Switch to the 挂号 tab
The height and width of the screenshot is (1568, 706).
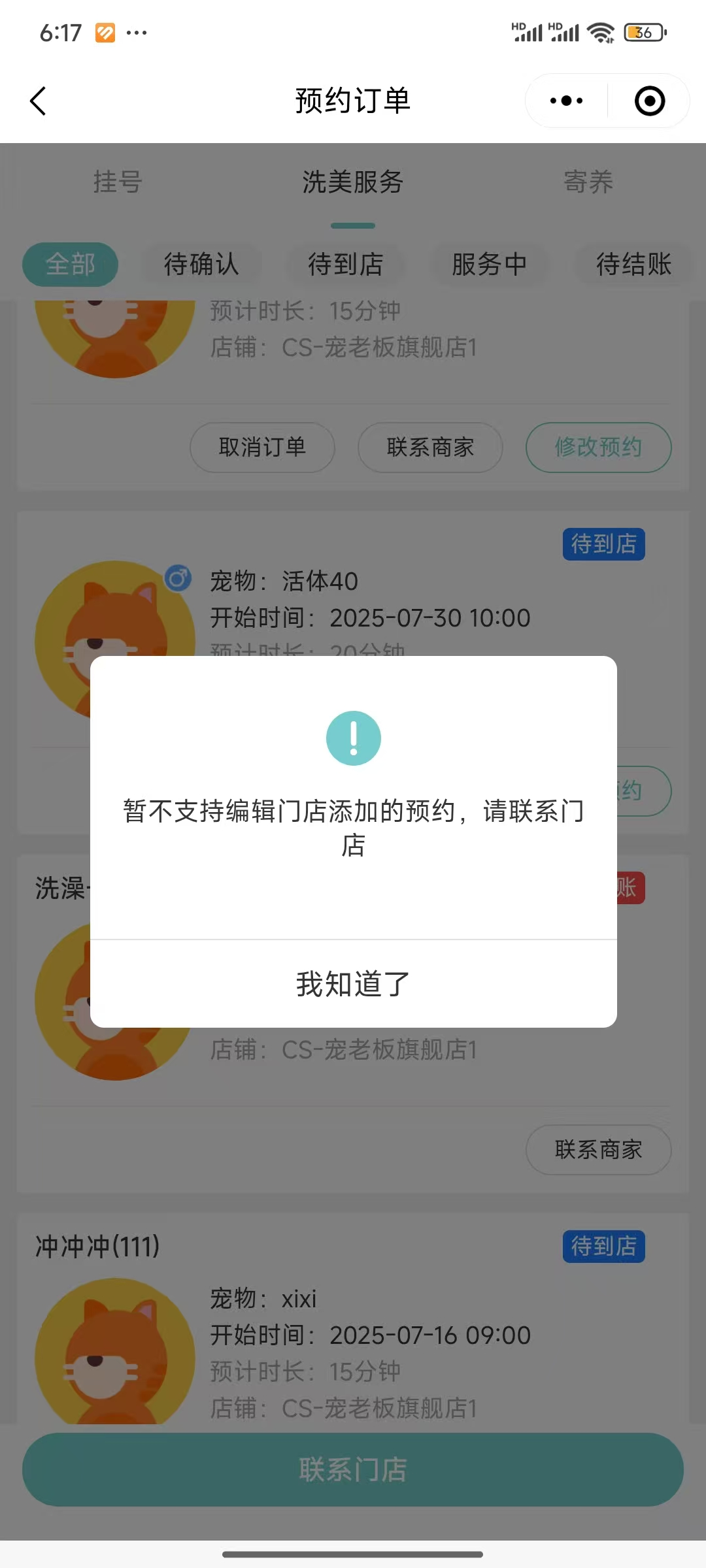click(x=118, y=182)
